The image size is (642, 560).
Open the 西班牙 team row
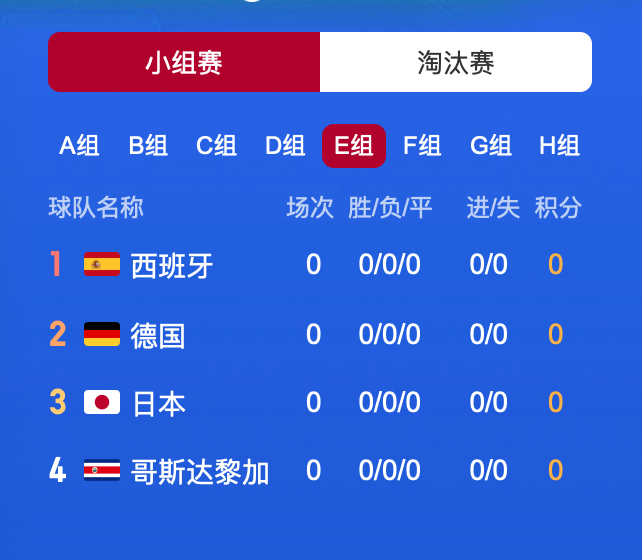coord(172,265)
